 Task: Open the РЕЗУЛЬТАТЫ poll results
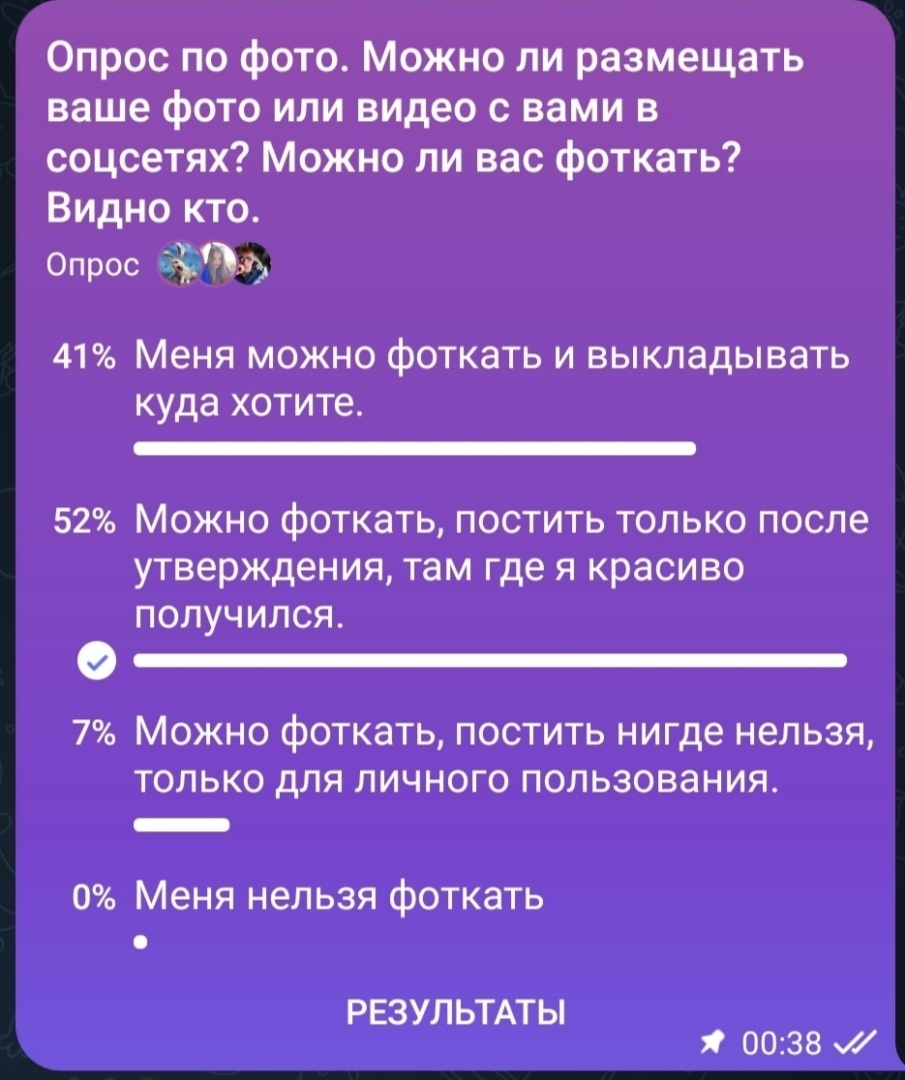pyautogui.click(x=455, y=1012)
